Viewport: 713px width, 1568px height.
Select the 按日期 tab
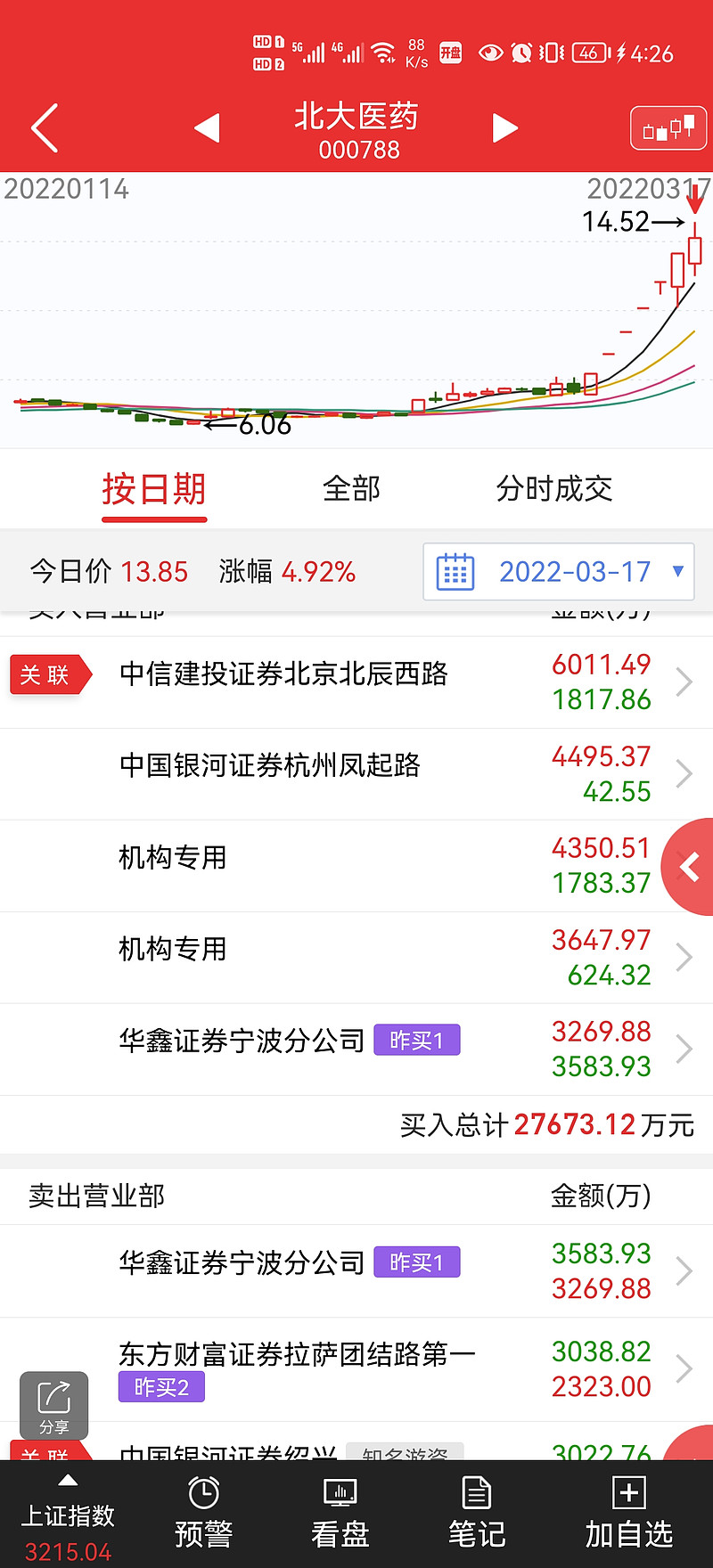point(153,489)
